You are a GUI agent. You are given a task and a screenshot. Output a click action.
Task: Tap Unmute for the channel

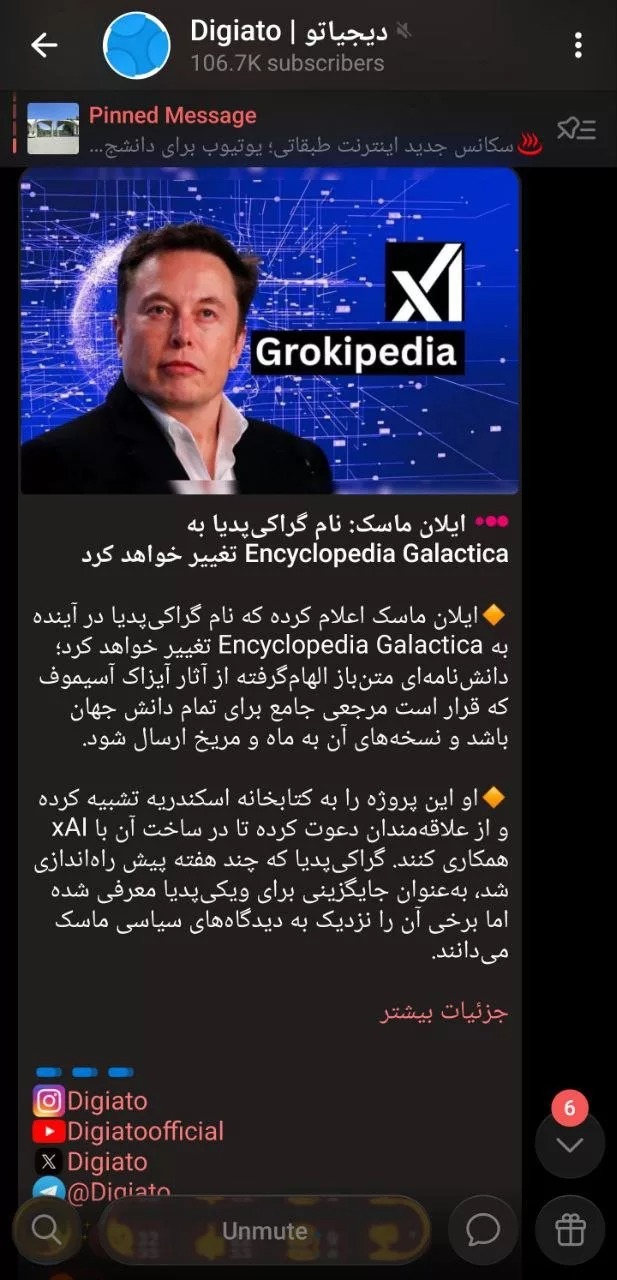[x=264, y=1230]
